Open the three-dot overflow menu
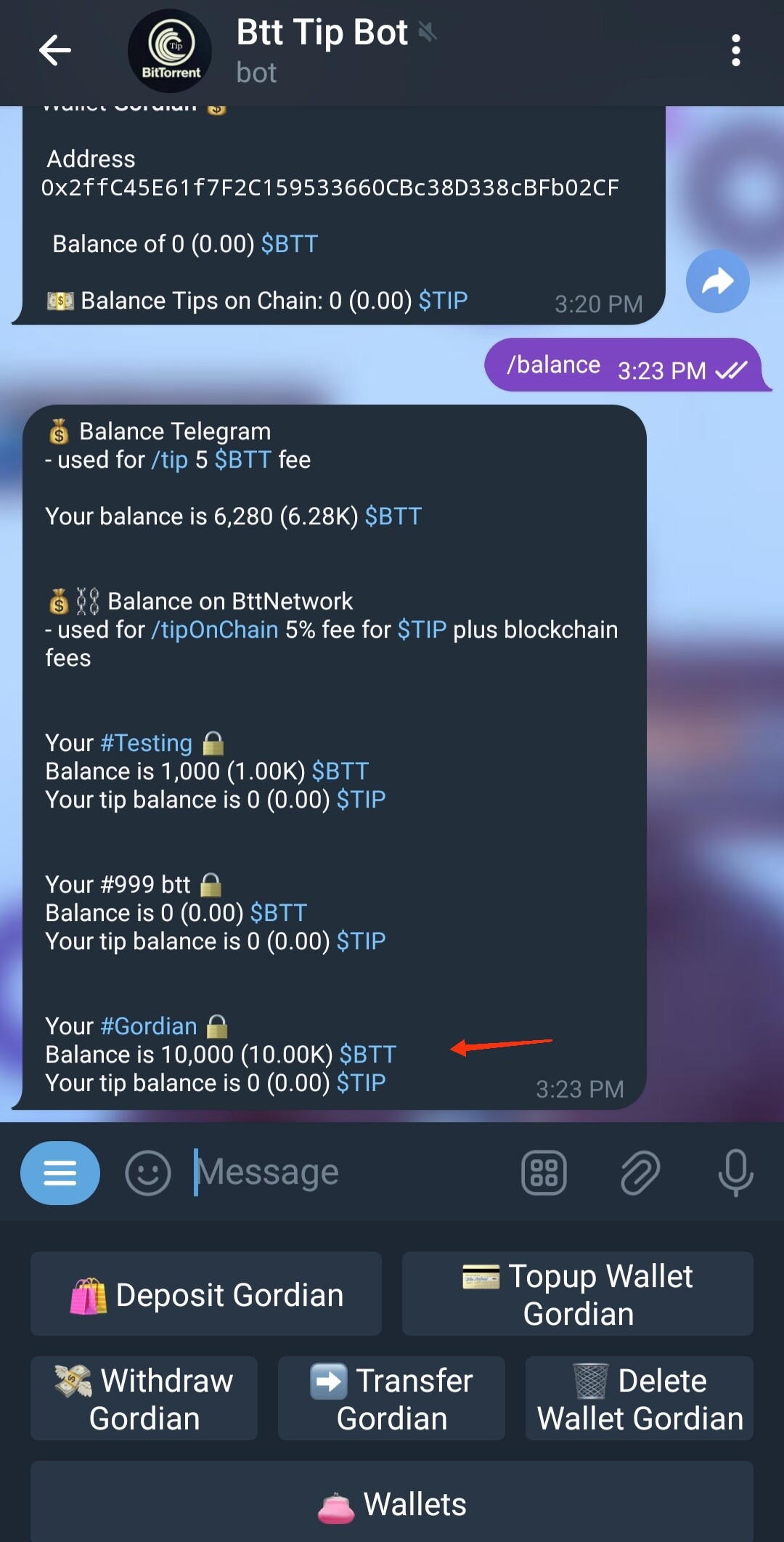The image size is (784, 1542). (x=735, y=50)
